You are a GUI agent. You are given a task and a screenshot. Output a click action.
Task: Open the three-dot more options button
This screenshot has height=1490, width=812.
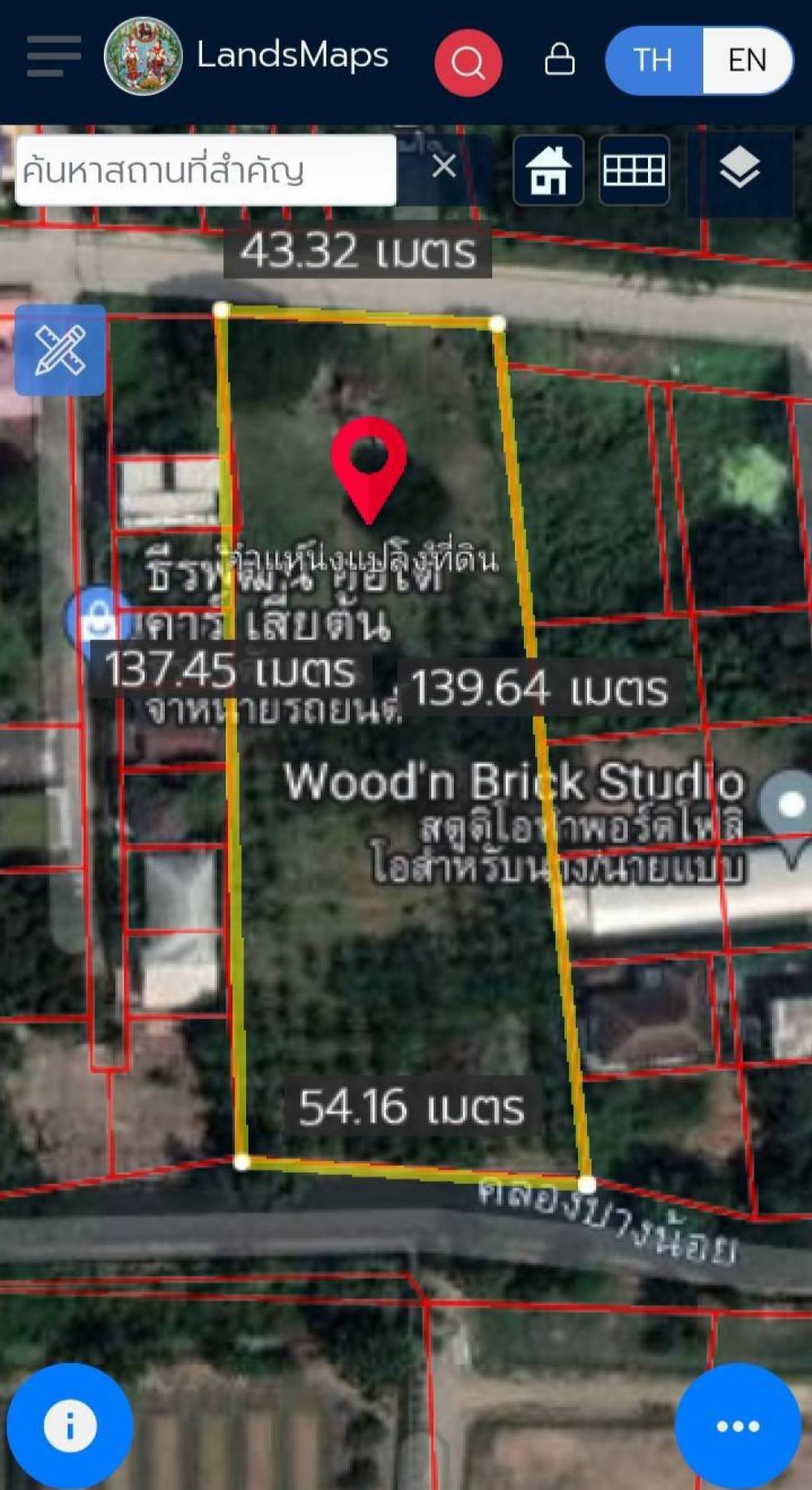point(738,1426)
